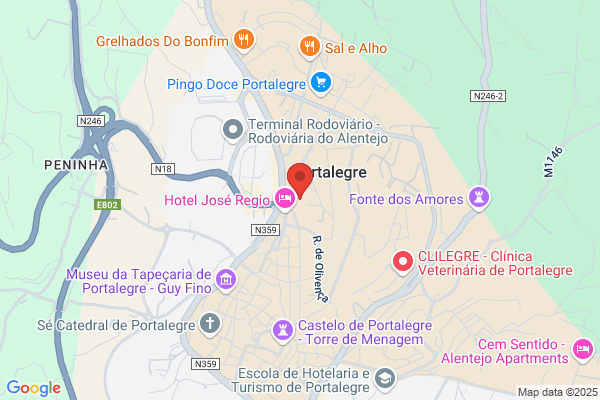Select the Cem Sentido Alentejo Apartments marker
This screenshot has width=600, height=400.
582,350
